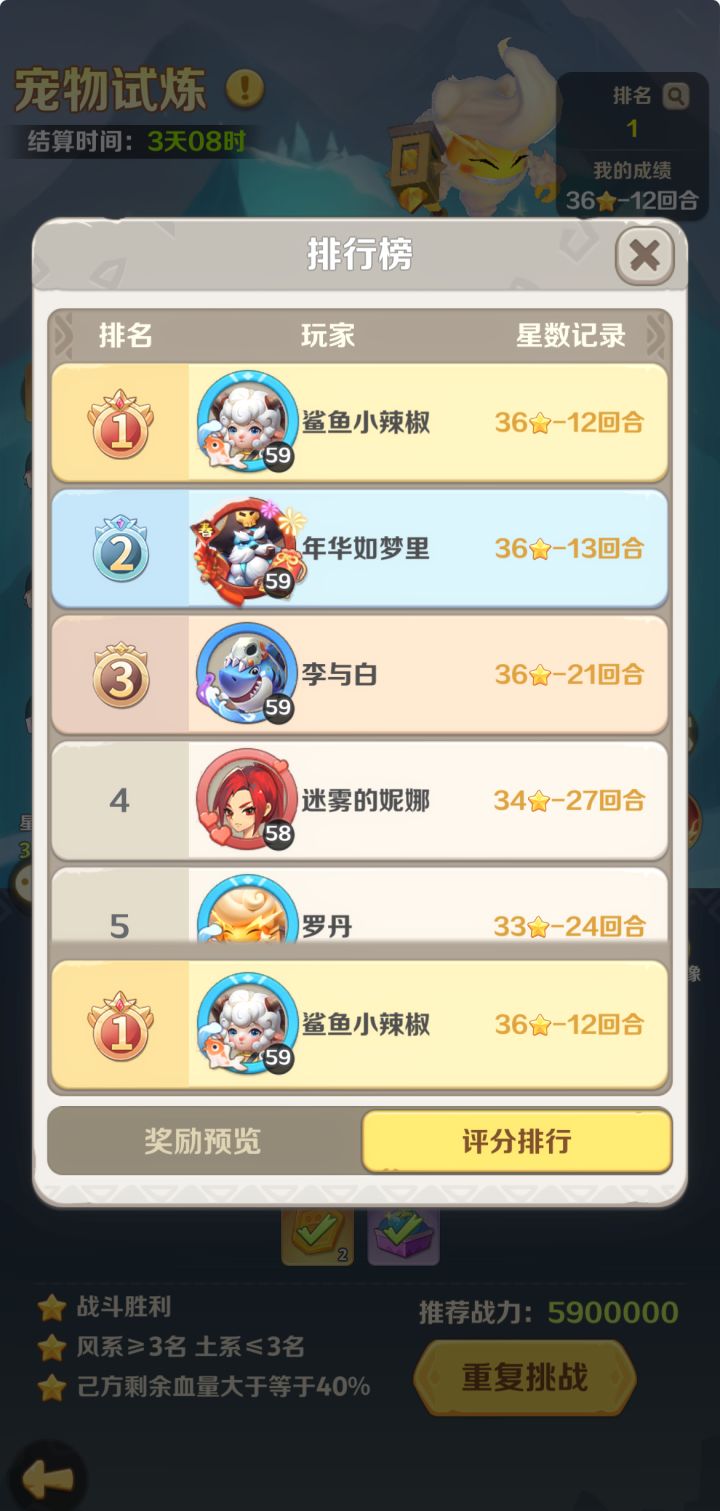
Task: Open the ranking search magnifier
Action: click(676, 96)
